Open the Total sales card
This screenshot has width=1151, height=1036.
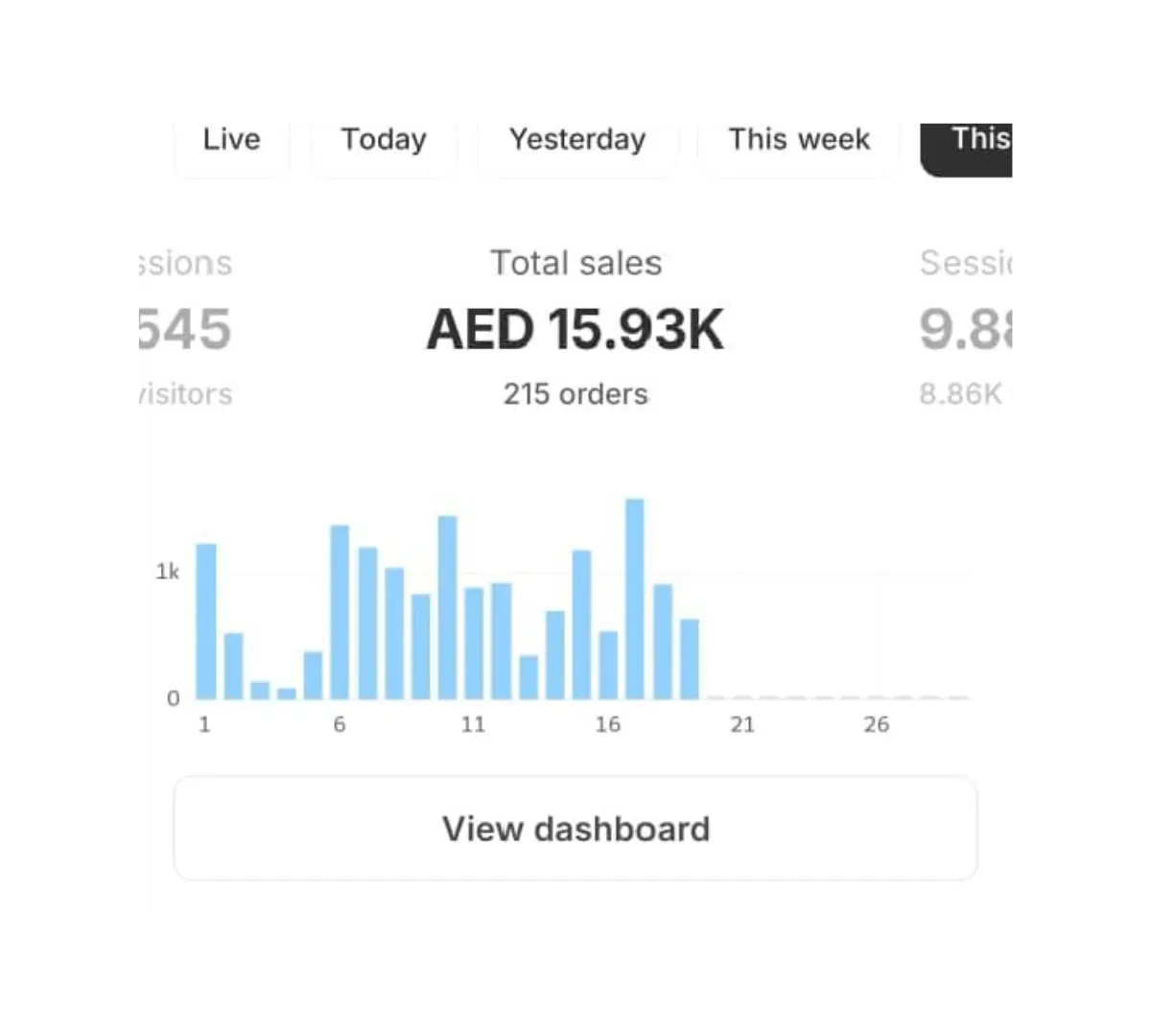(575, 328)
